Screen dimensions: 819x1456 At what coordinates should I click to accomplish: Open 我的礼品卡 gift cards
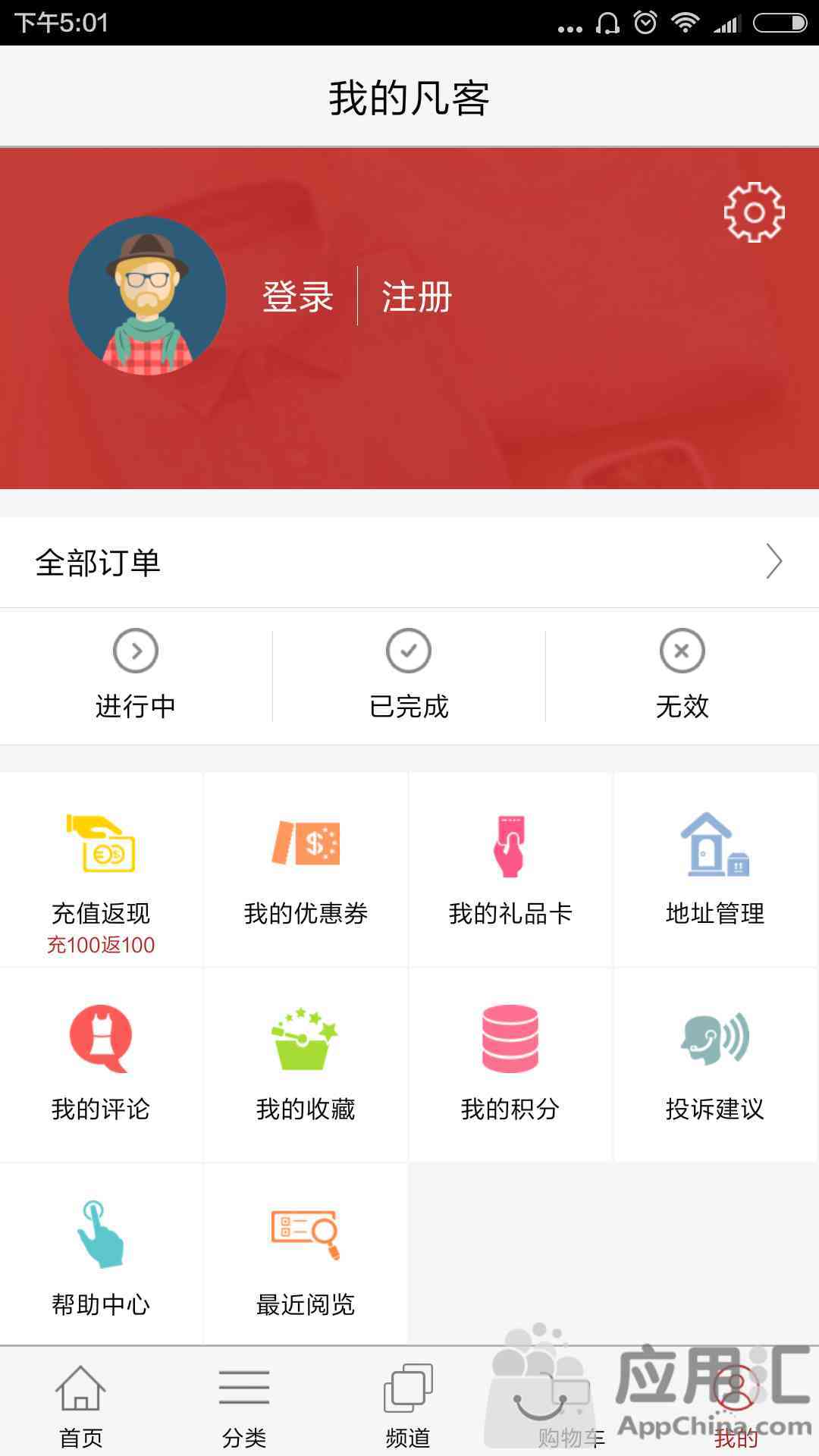510,871
